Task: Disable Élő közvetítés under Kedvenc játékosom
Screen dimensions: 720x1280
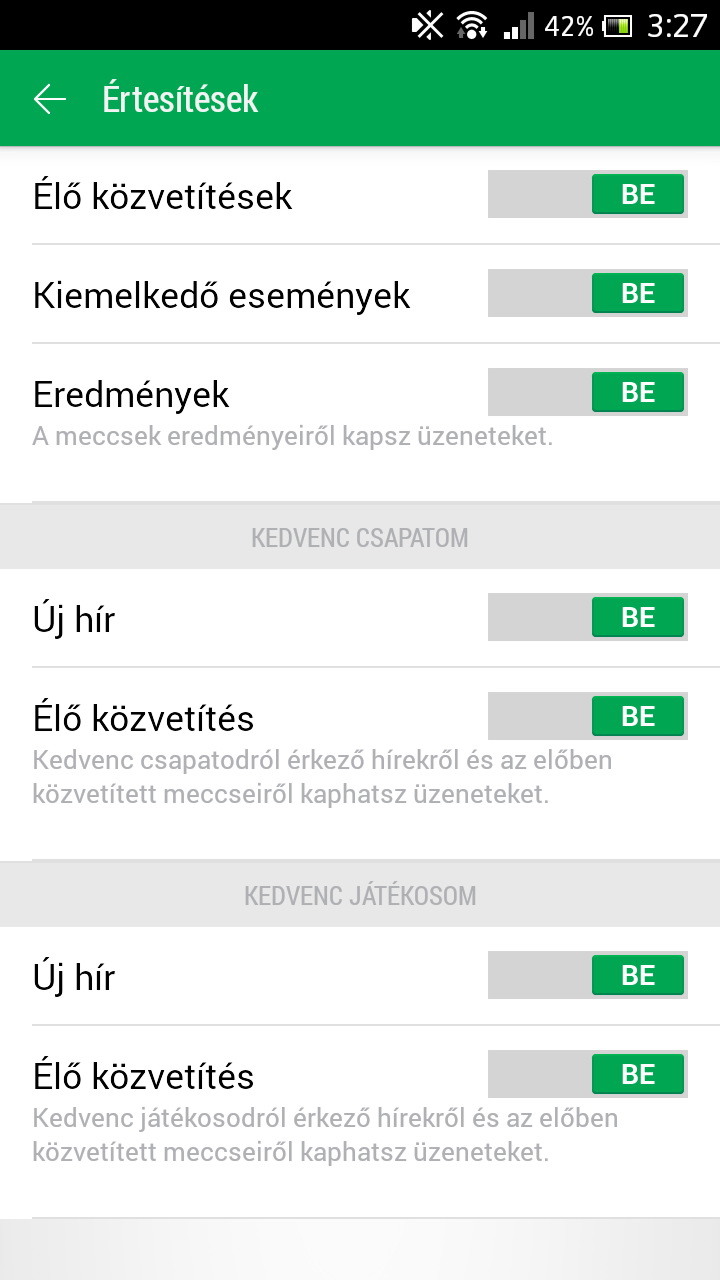Action: tap(588, 1074)
